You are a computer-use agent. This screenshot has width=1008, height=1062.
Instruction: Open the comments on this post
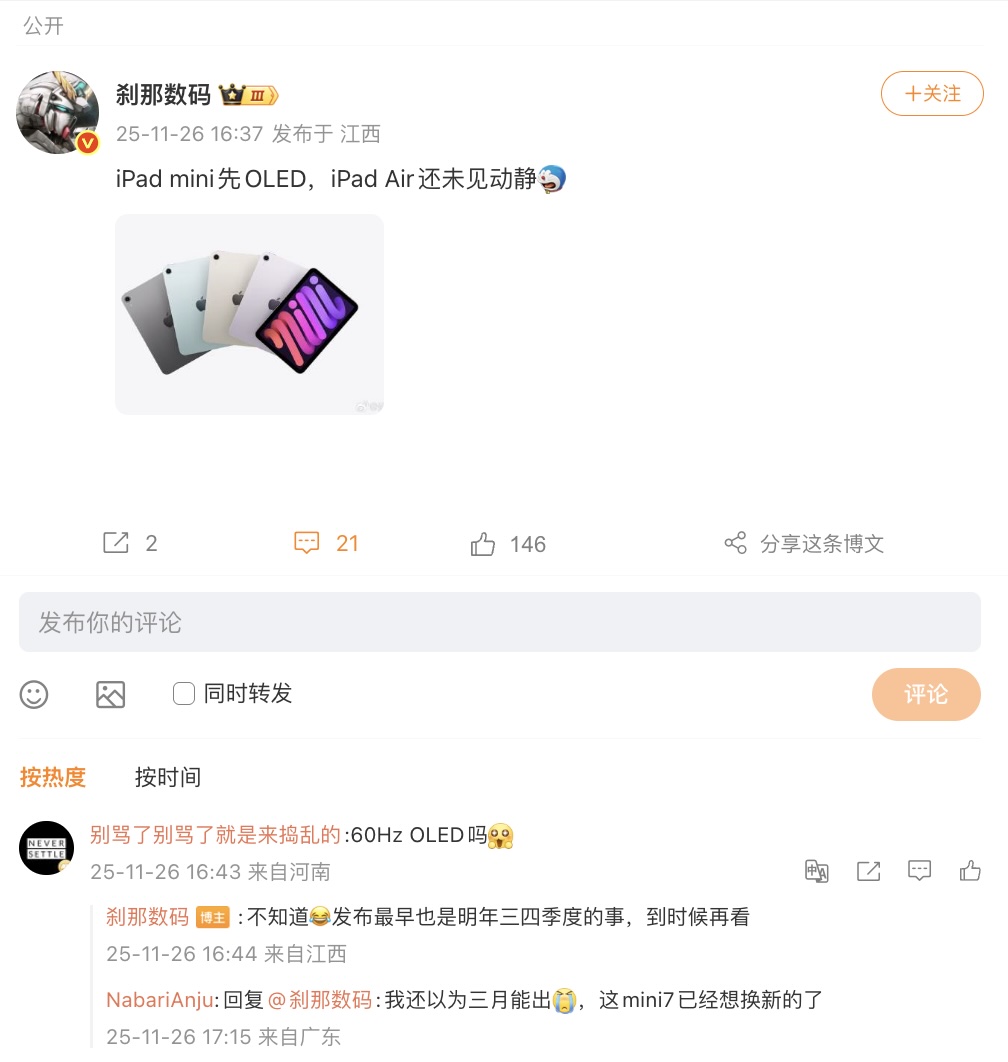click(x=326, y=543)
